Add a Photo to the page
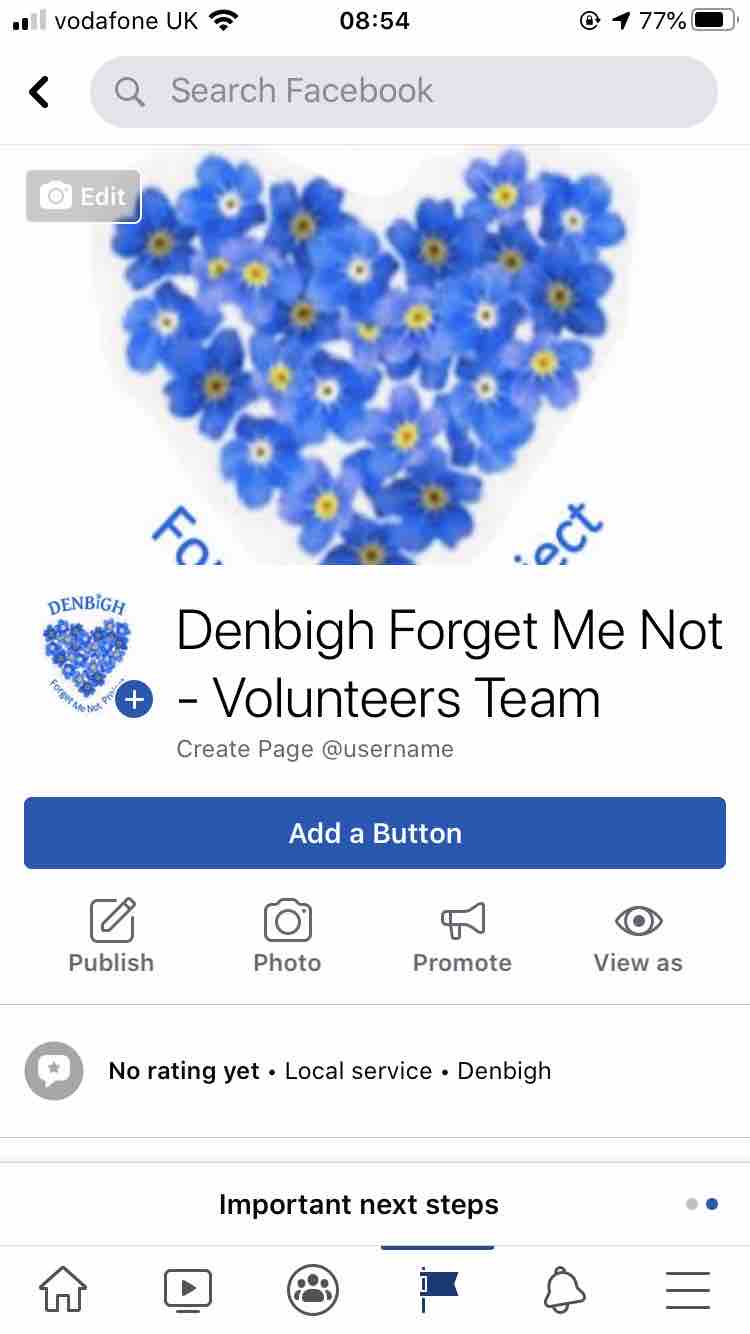Viewport: 750px width, 1334px height. (x=287, y=936)
